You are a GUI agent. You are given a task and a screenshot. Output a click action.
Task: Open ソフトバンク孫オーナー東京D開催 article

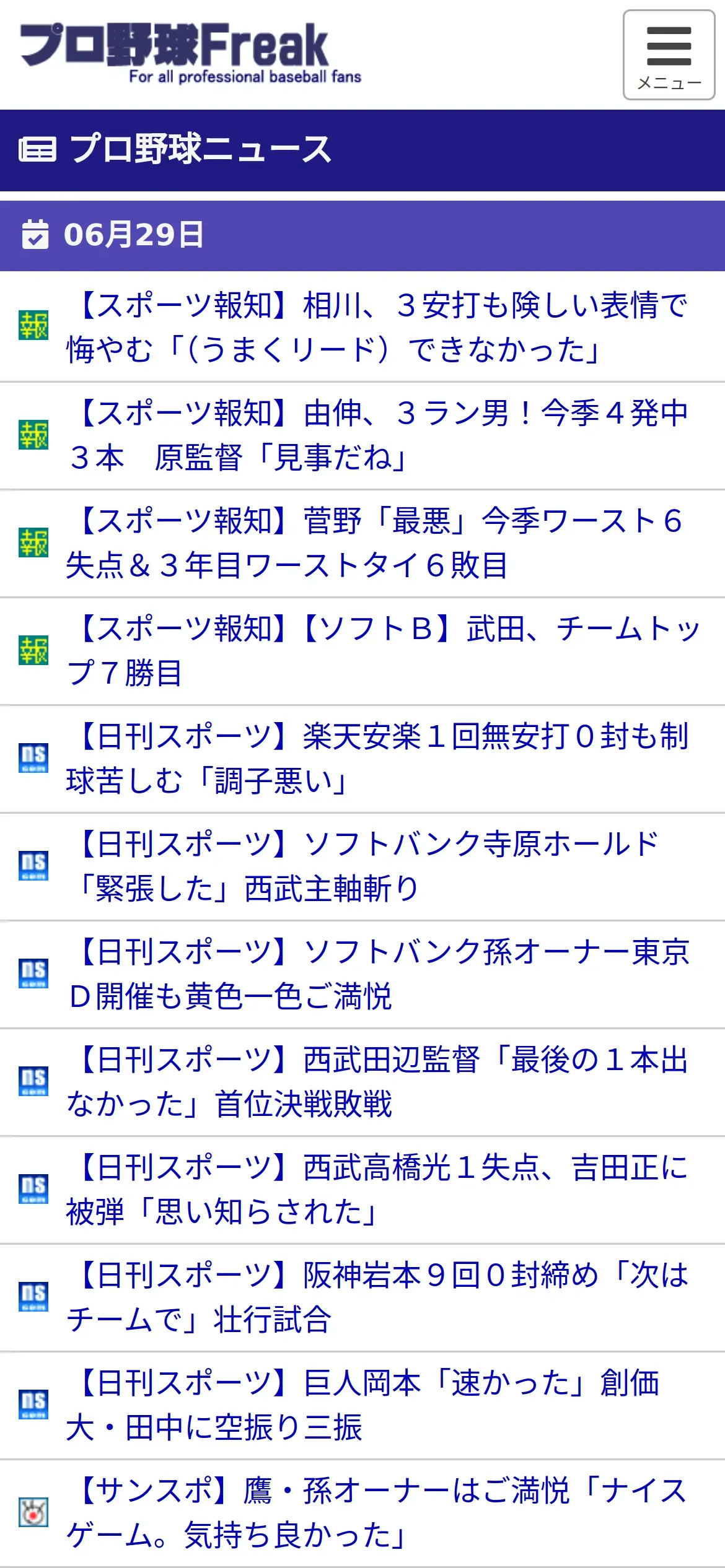coord(378,973)
